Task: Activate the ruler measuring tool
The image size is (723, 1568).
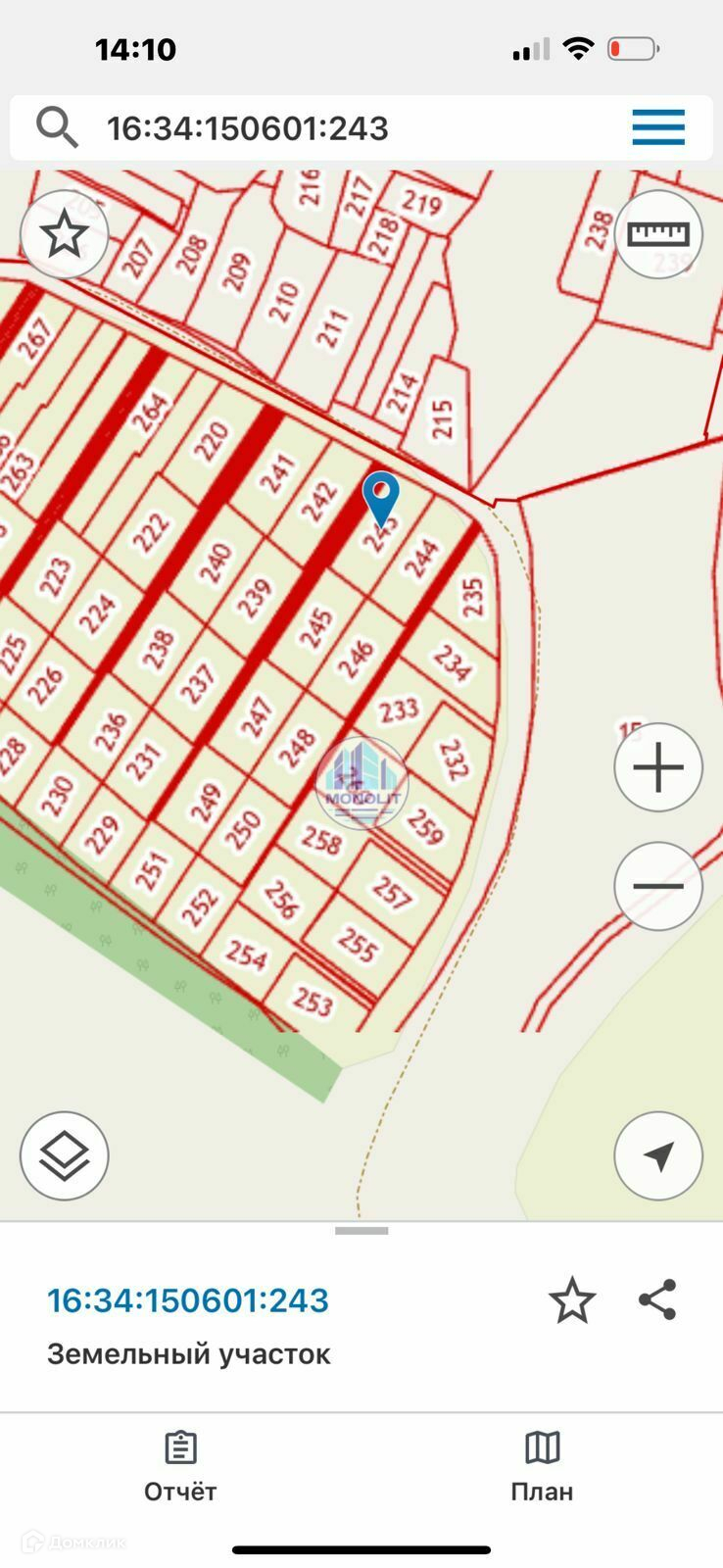Action: coord(658,234)
